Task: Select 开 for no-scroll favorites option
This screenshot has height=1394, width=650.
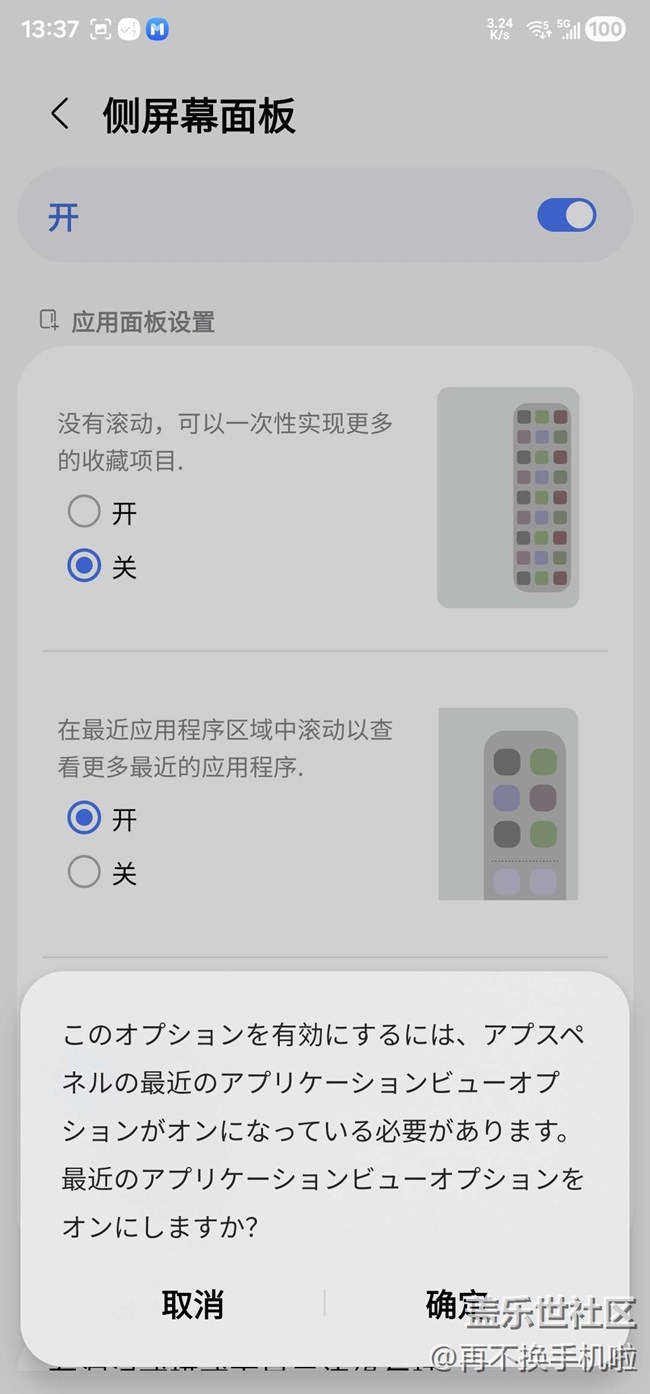Action: [x=85, y=513]
